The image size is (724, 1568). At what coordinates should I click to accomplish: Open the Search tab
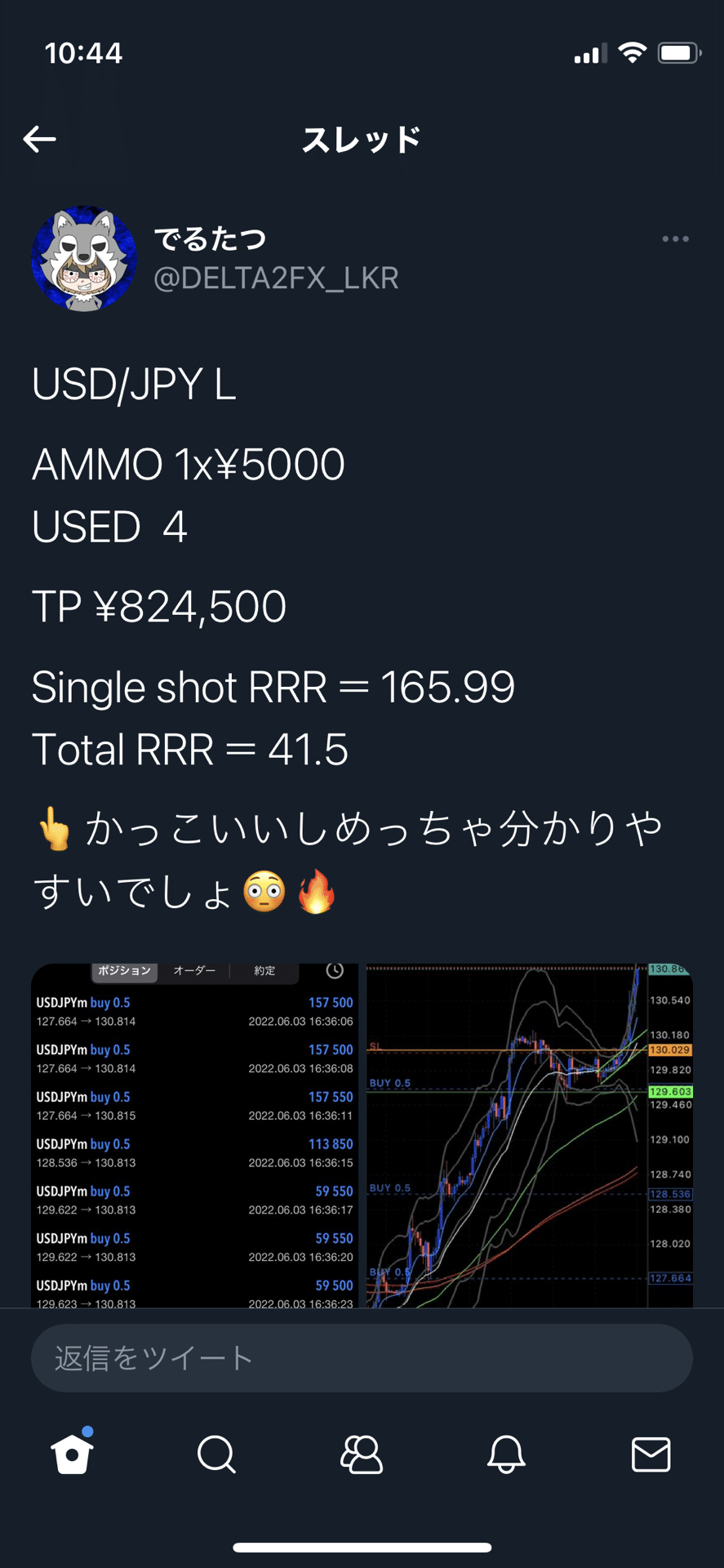217,1454
